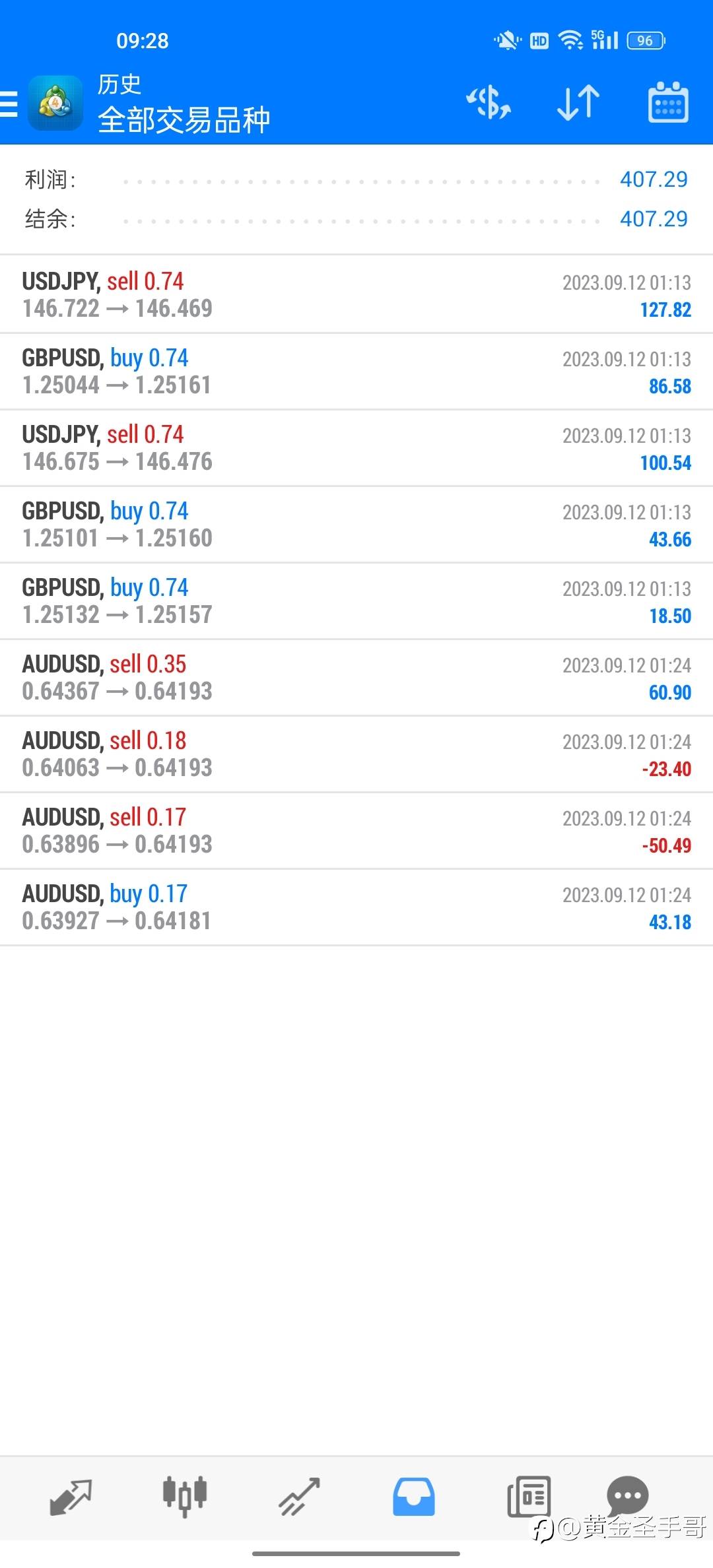Switch to the Quotes tab
This screenshot has width=713, height=1568.
coord(71,1497)
